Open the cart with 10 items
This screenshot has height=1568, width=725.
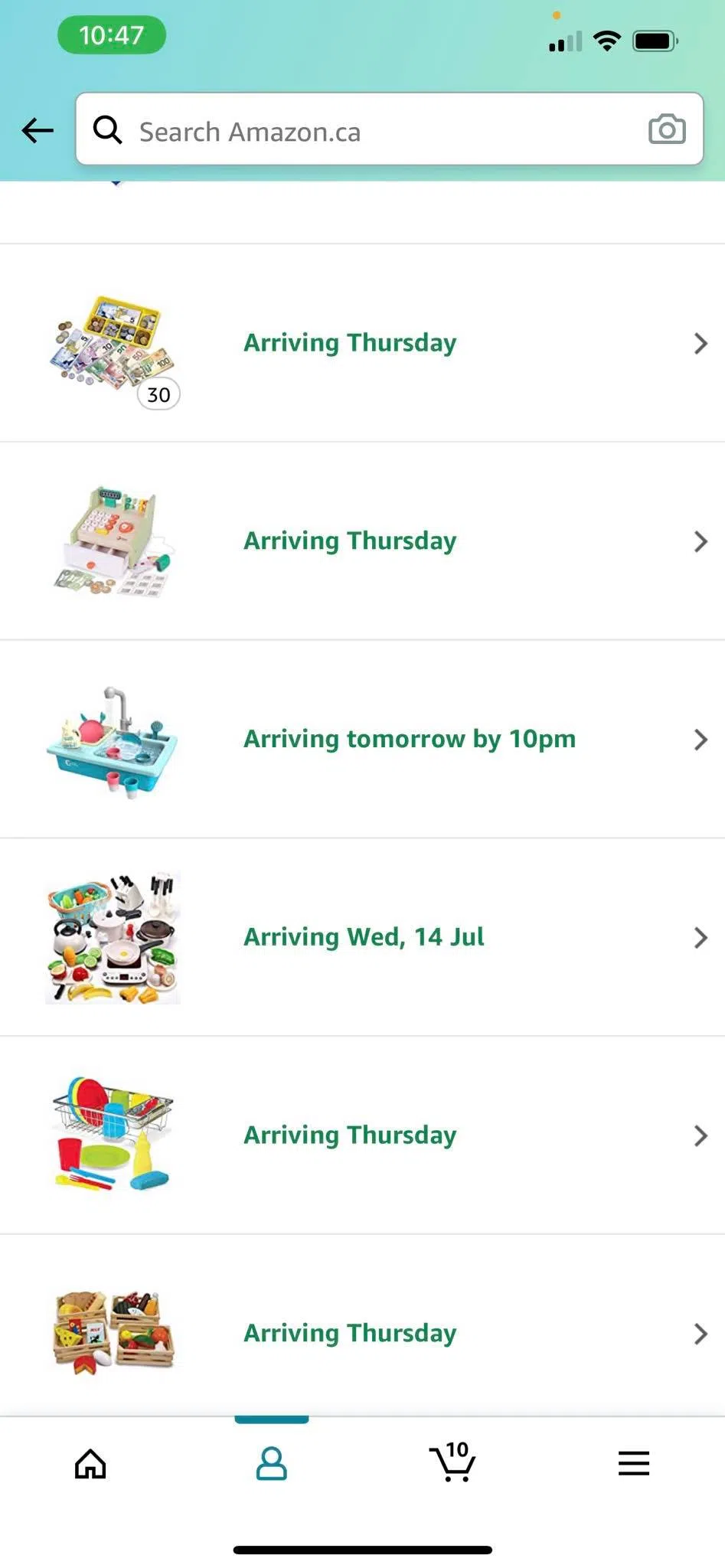click(x=452, y=1462)
